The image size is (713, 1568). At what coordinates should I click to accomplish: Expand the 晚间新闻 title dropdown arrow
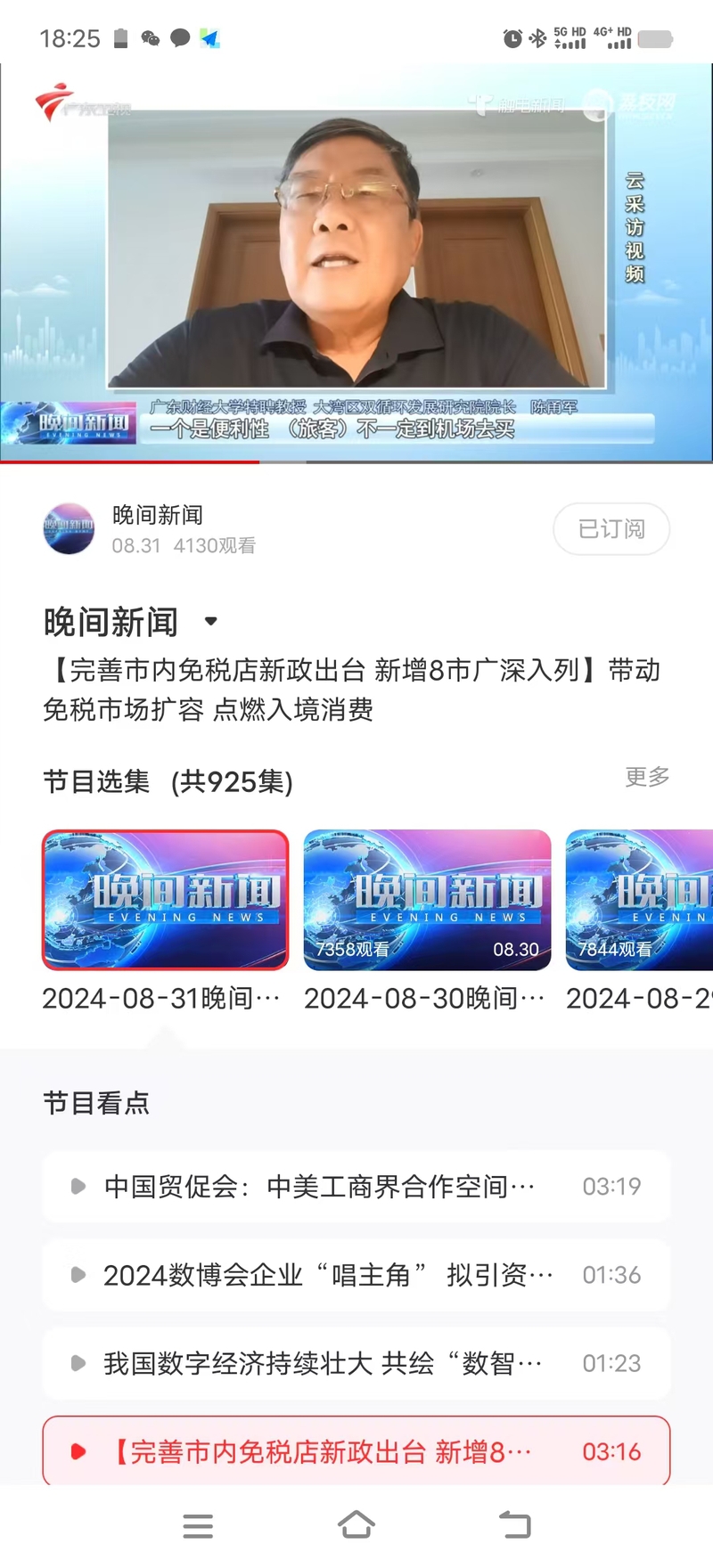(211, 621)
